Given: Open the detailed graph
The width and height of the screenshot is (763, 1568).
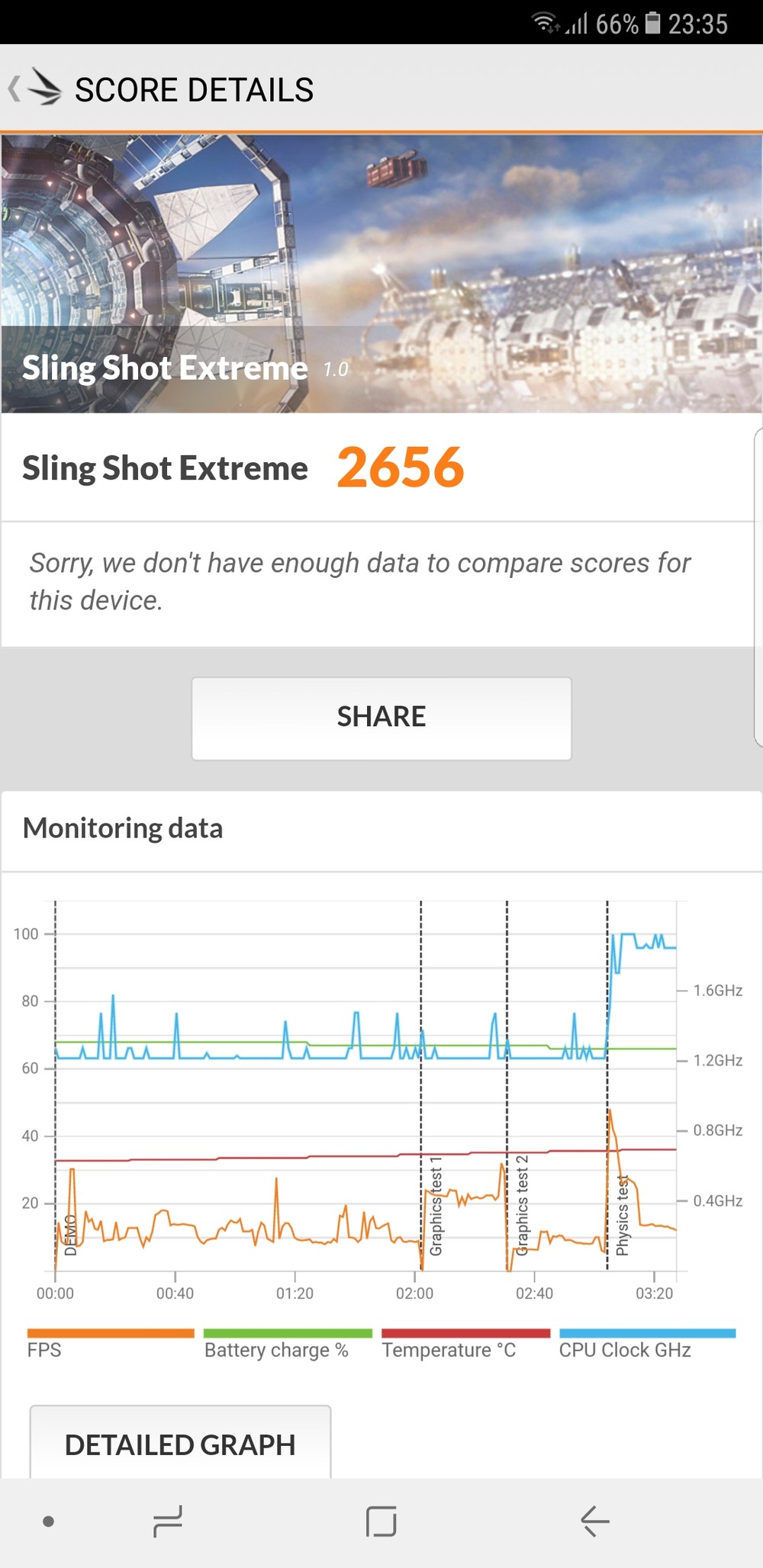Looking at the screenshot, I should [x=180, y=1444].
